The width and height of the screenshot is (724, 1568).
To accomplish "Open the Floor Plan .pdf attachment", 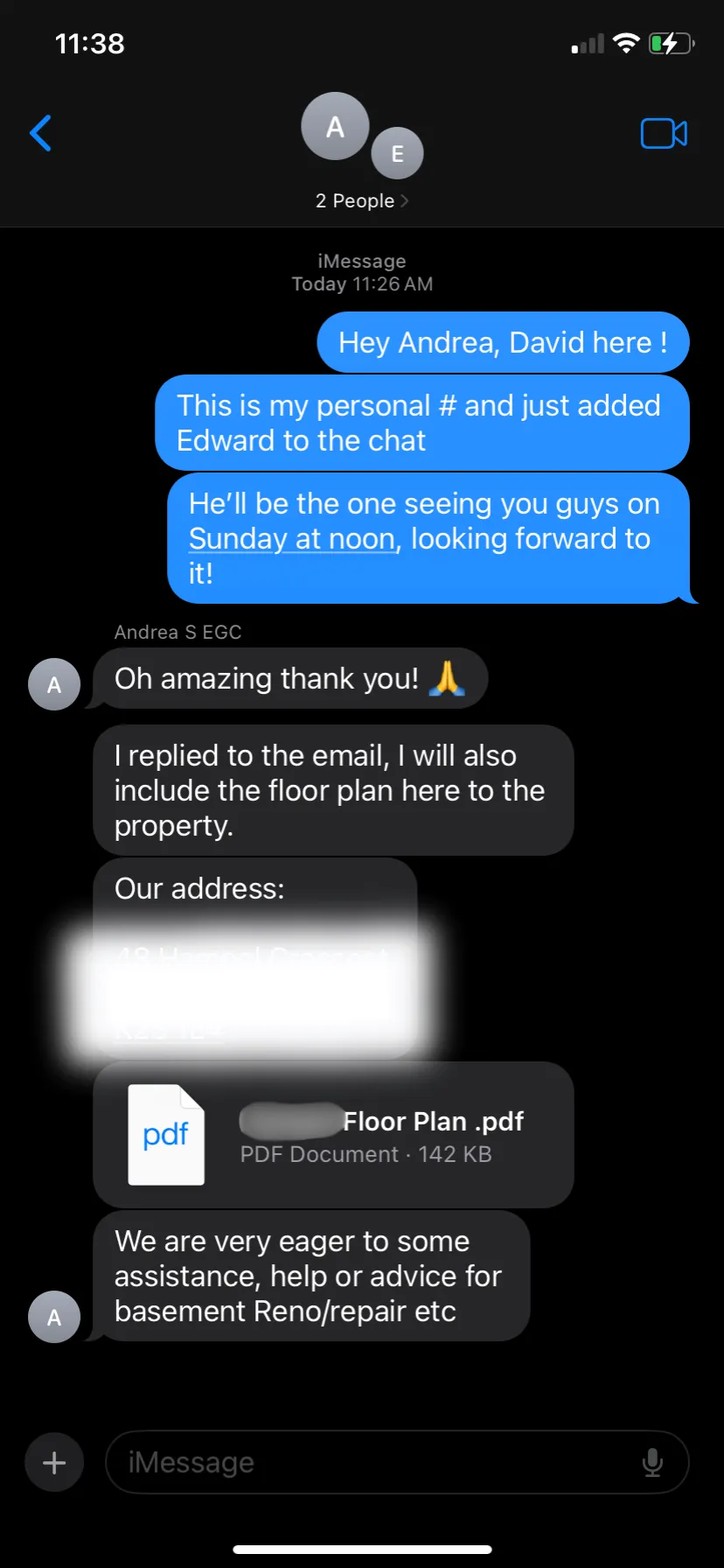I will point(333,1135).
